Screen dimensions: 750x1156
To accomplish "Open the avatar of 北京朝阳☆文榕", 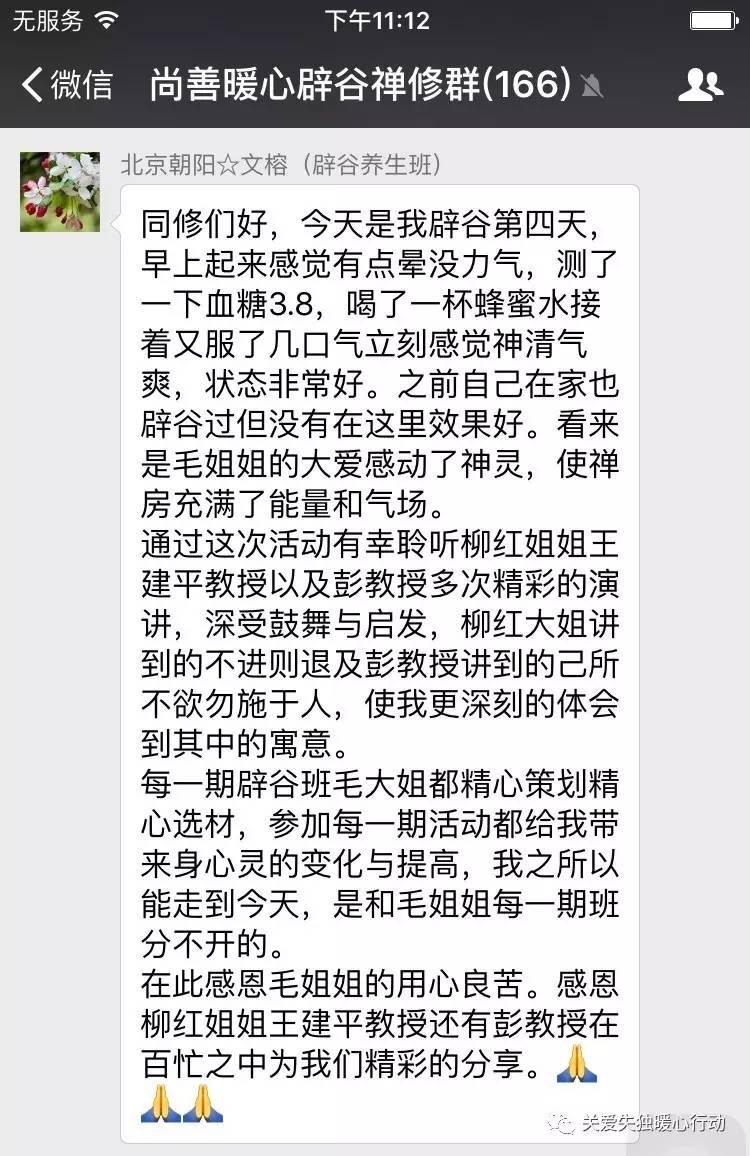I will click(x=60, y=192).
